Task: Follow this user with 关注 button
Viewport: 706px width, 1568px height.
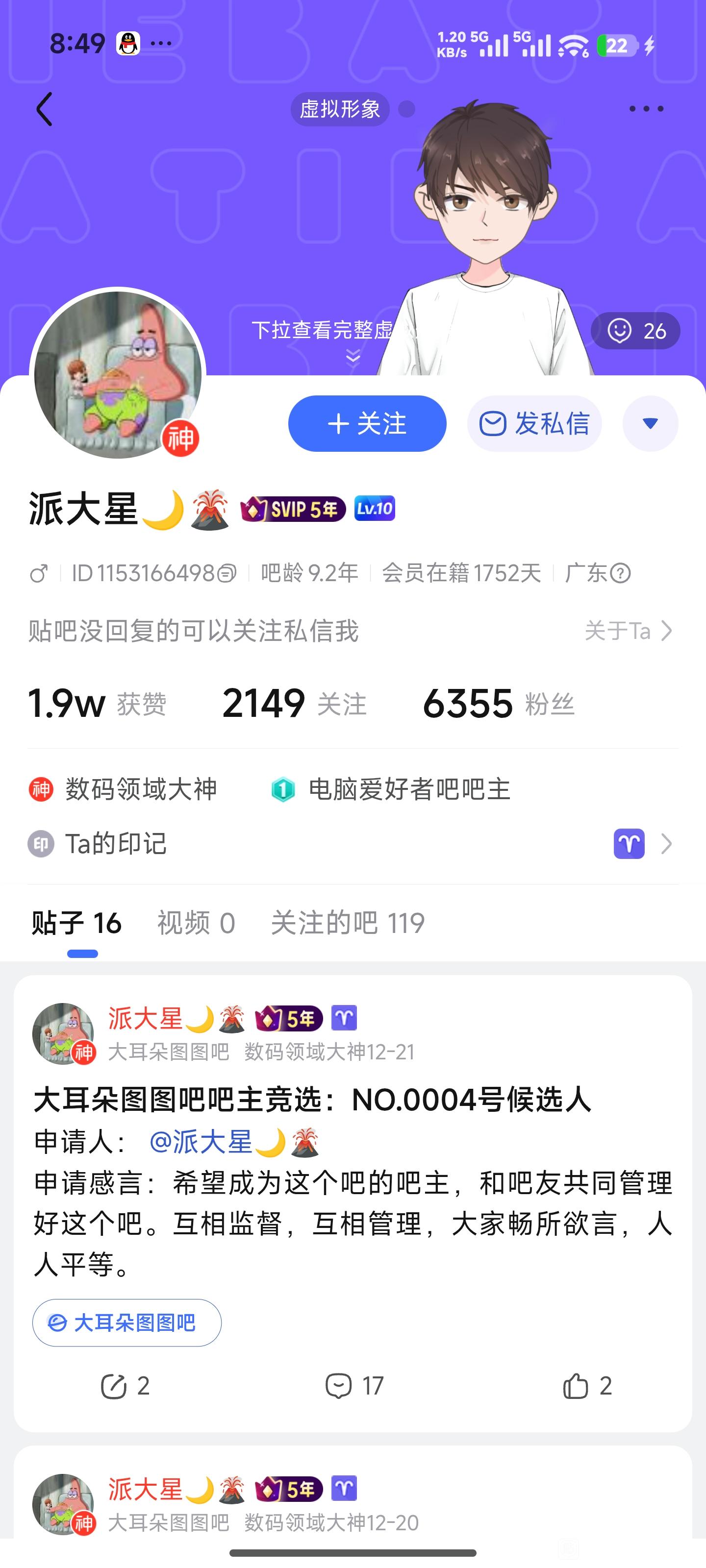Action: click(x=367, y=424)
